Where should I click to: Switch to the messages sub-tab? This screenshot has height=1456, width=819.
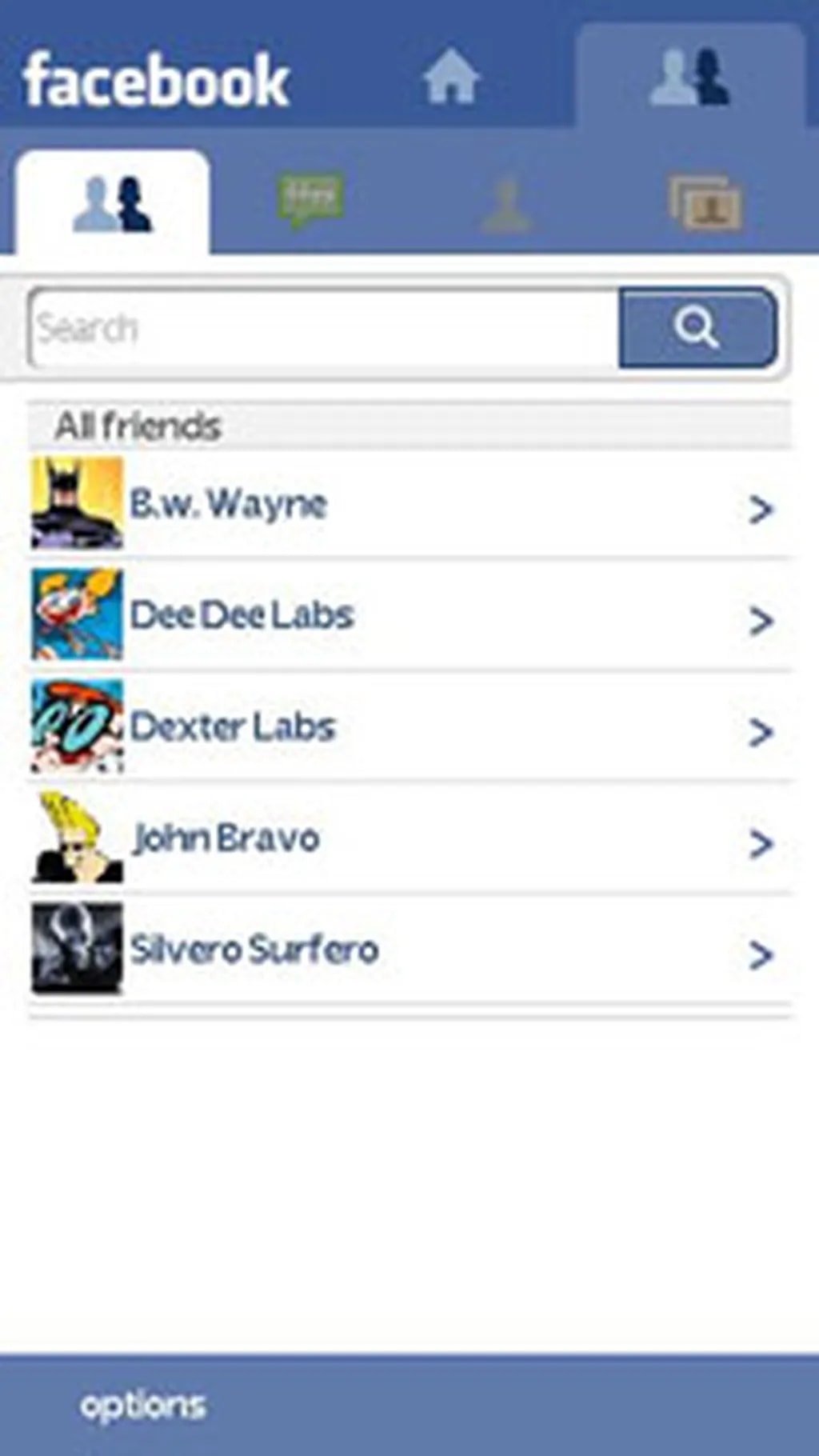click(x=311, y=200)
